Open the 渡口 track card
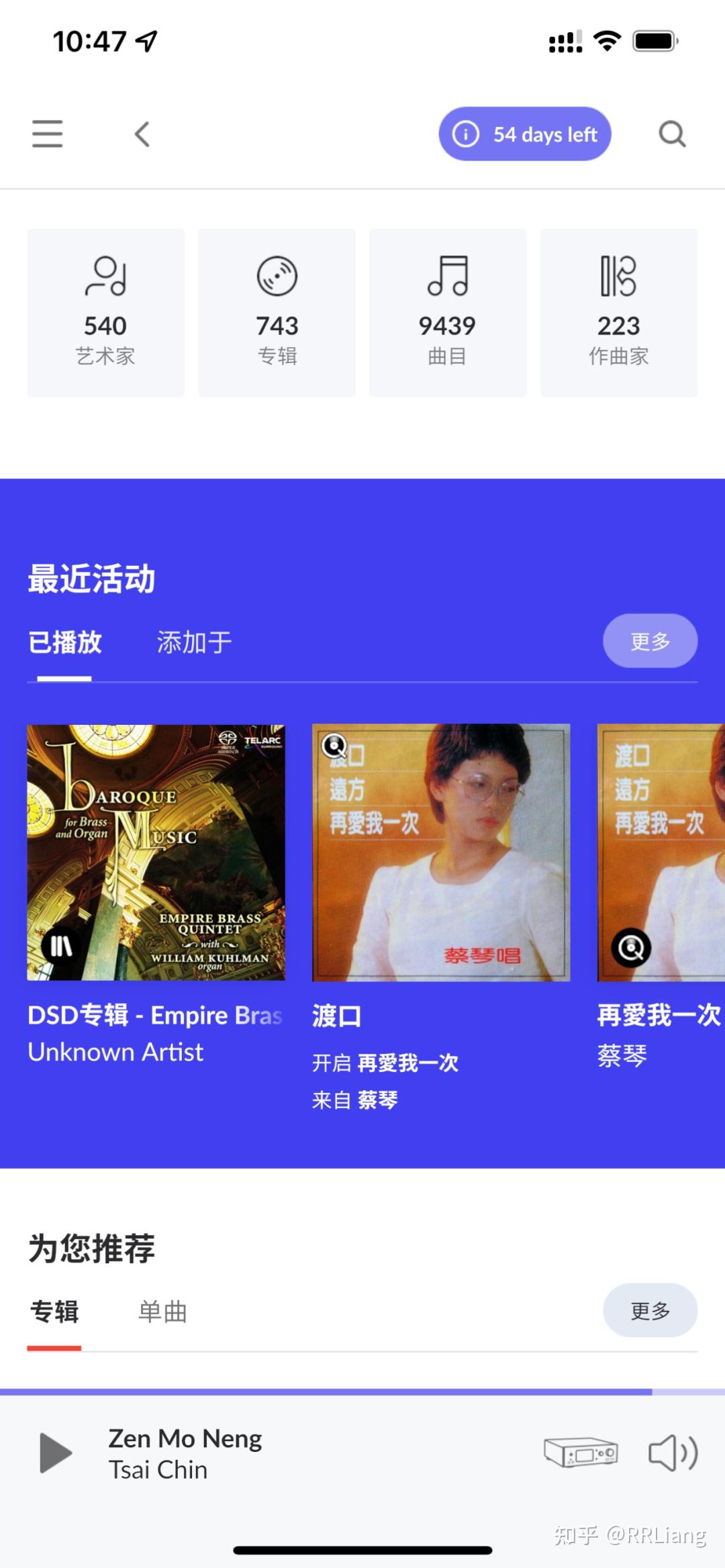Image resolution: width=725 pixels, height=1568 pixels. click(x=441, y=852)
